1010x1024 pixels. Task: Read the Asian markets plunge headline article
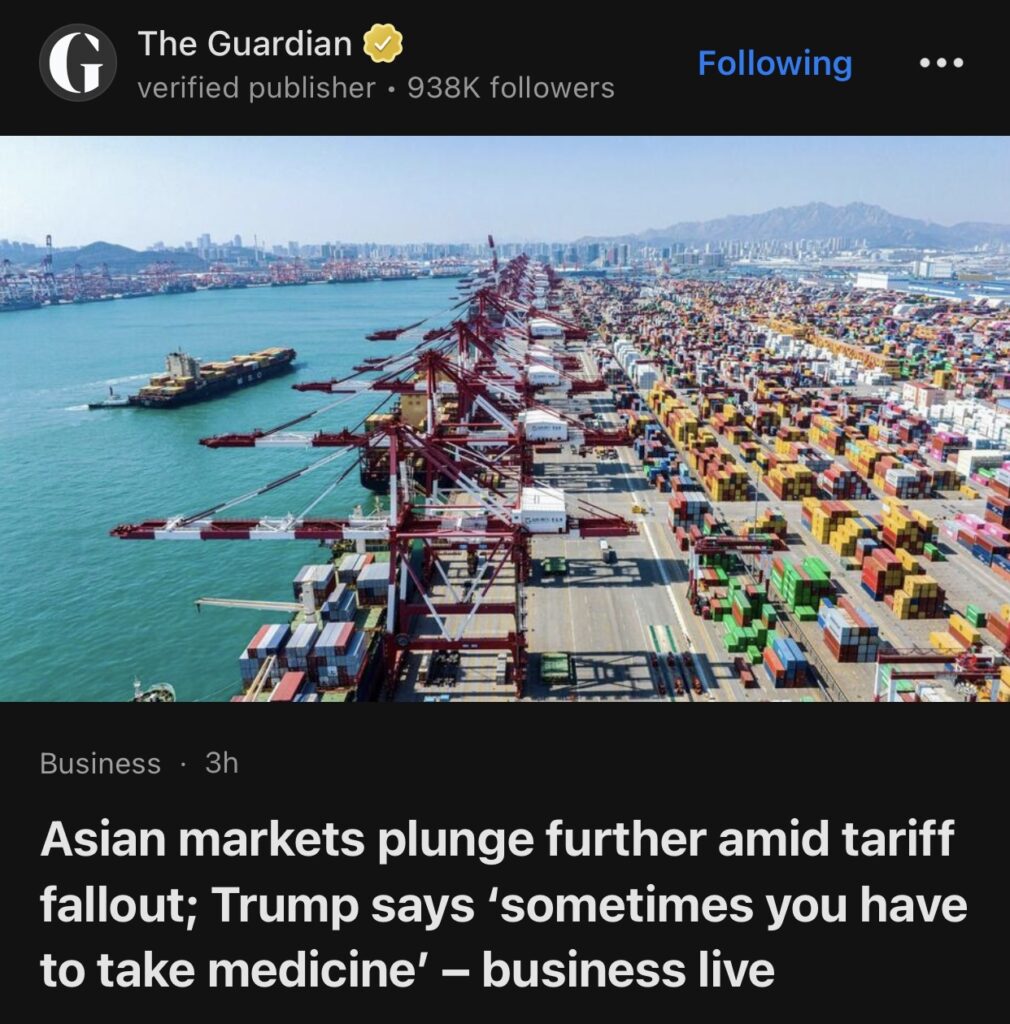497,905
